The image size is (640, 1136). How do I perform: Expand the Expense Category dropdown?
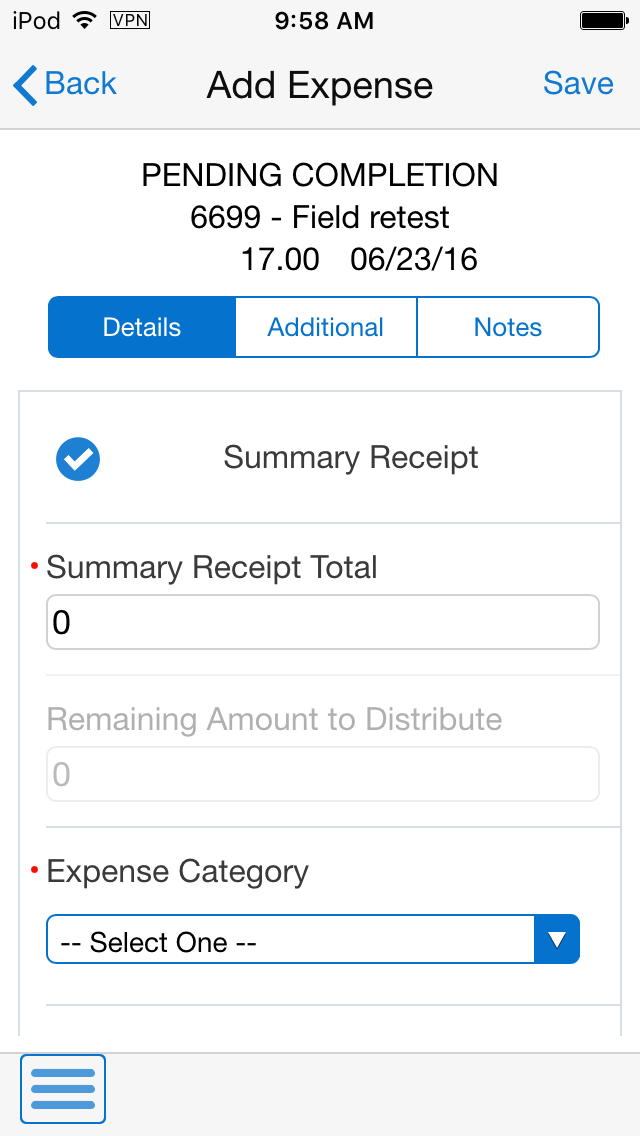click(x=313, y=940)
